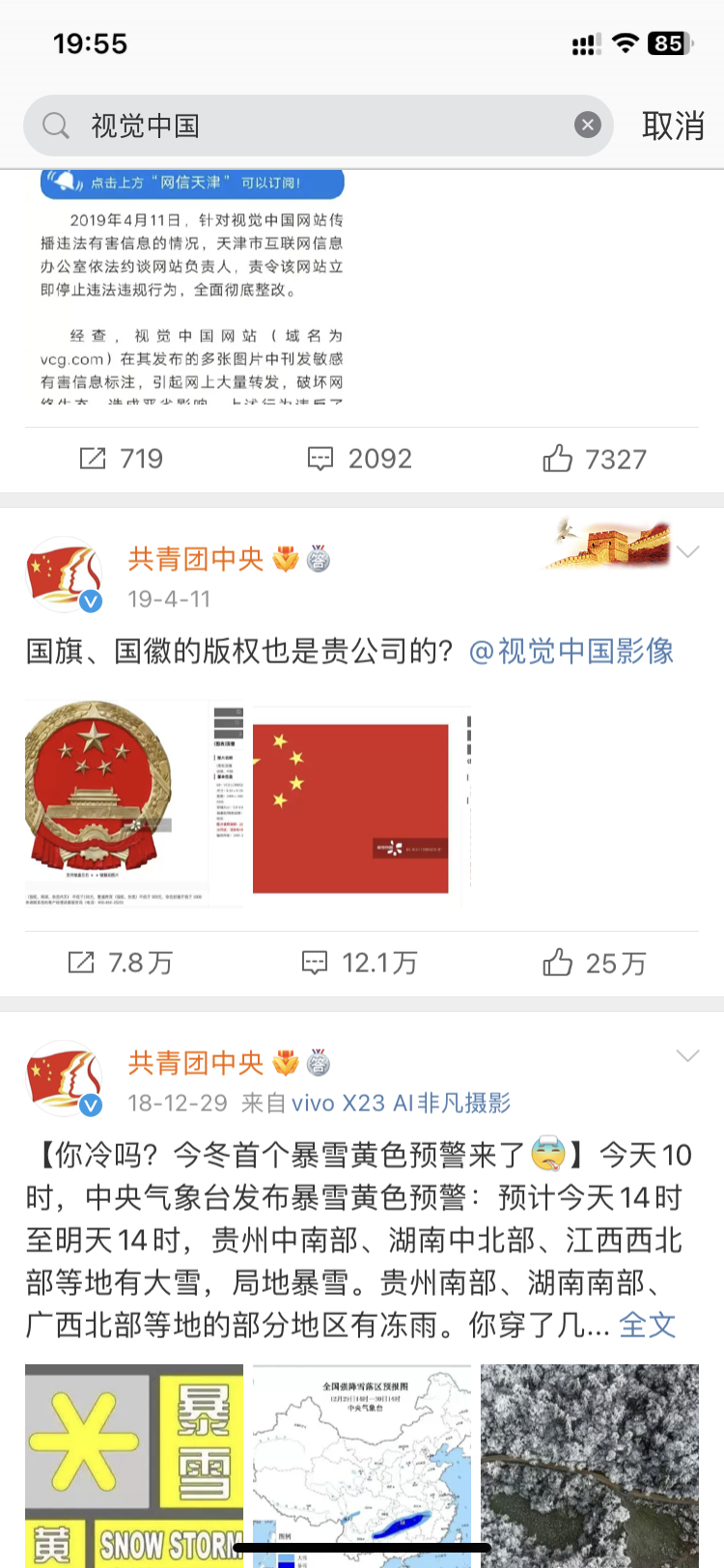
Task: Expand options via chevron on the 19-4-11 post
Action: point(686,551)
